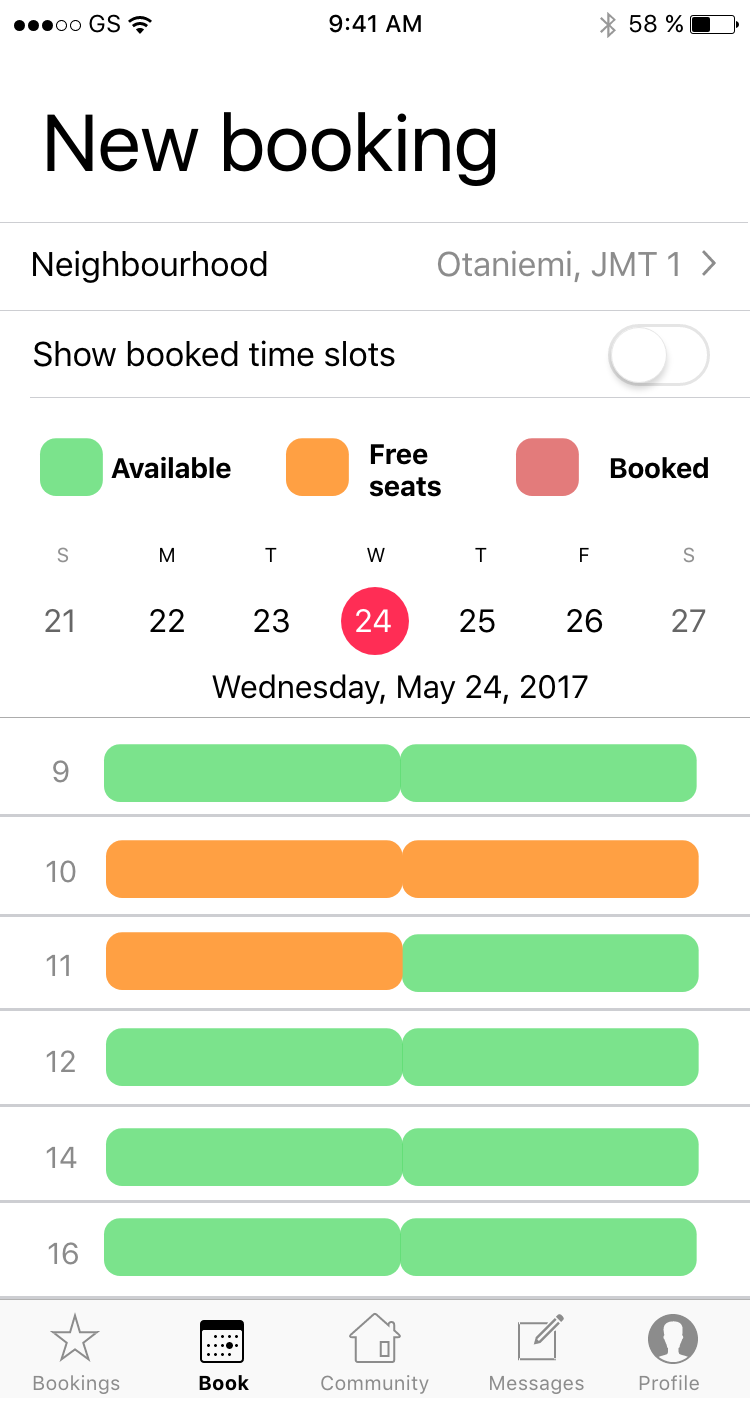Go to the Community tab
Viewport: 750px width, 1402px height.
pyautogui.click(x=375, y=1353)
